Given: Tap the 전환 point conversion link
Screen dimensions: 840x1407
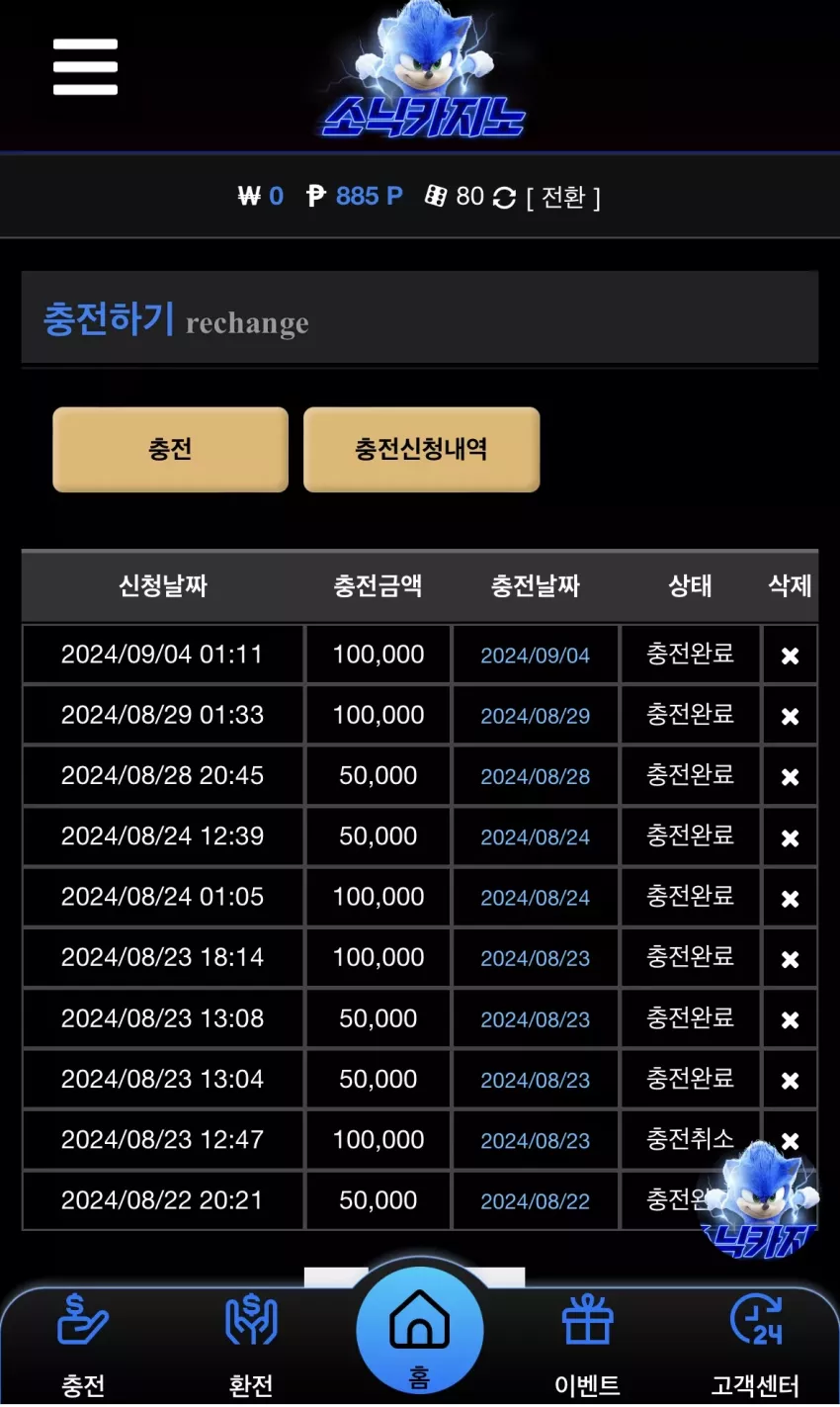Looking at the screenshot, I should [x=563, y=197].
